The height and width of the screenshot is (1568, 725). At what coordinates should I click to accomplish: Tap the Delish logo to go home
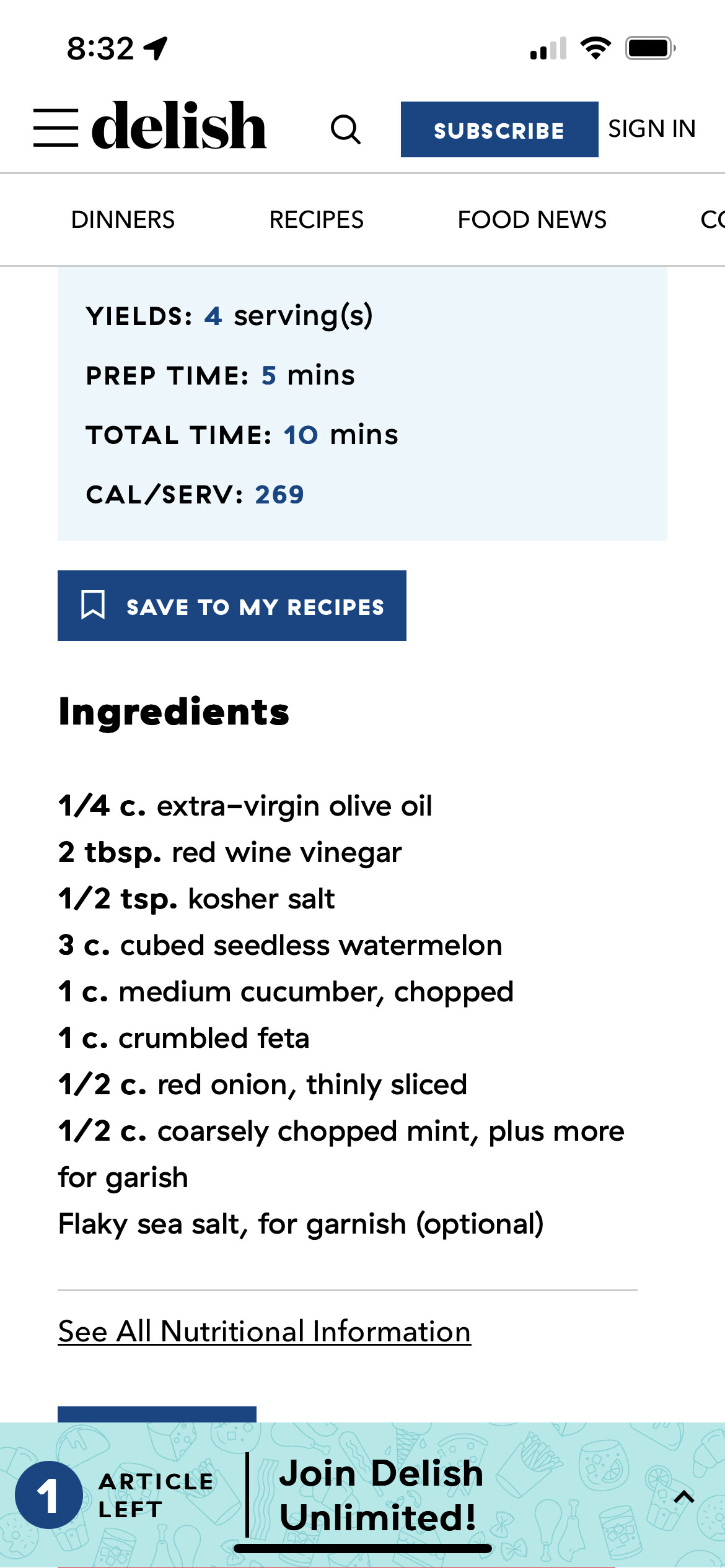tap(179, 126)
